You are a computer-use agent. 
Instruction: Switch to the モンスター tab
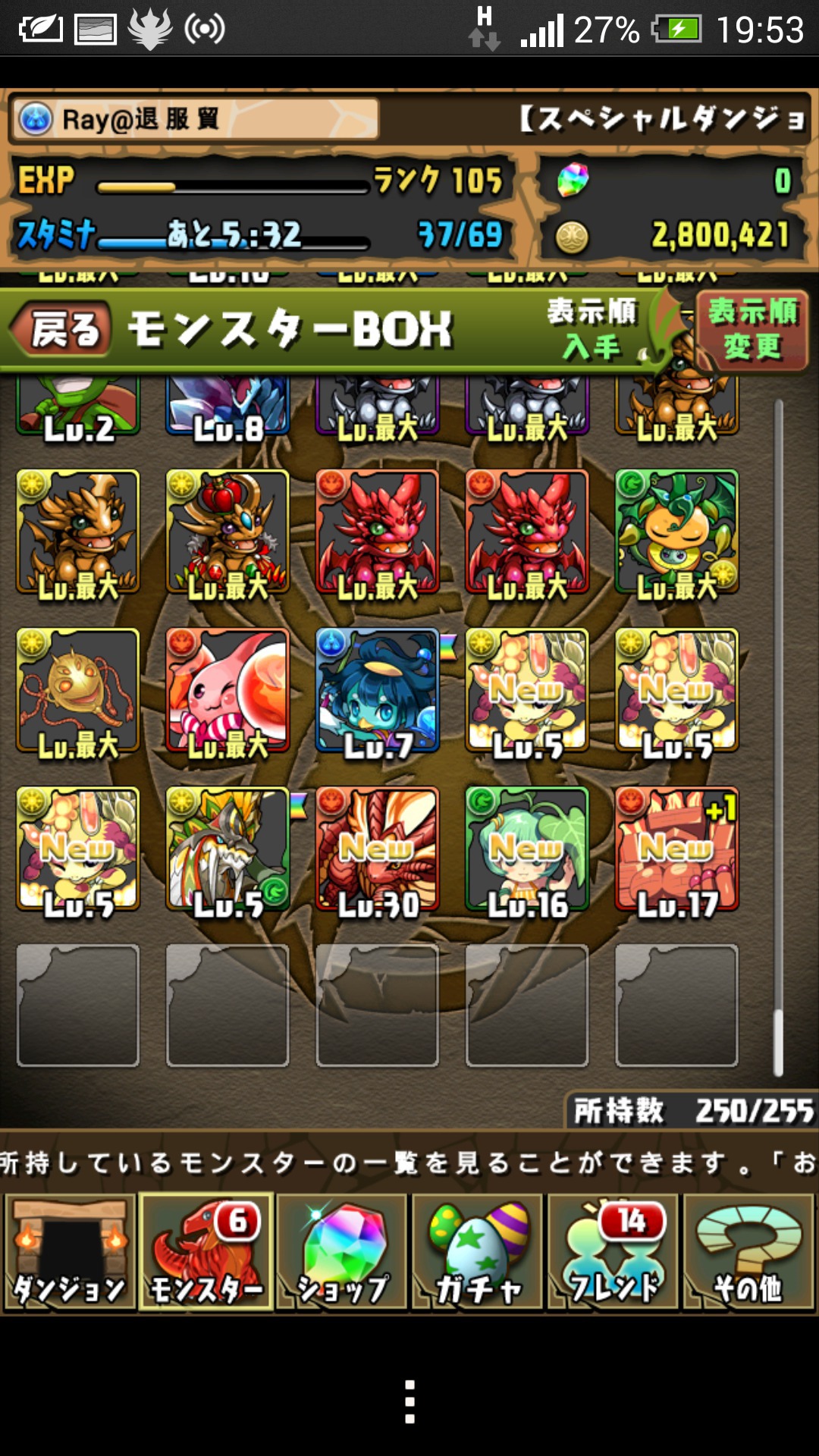[206, 1252]
